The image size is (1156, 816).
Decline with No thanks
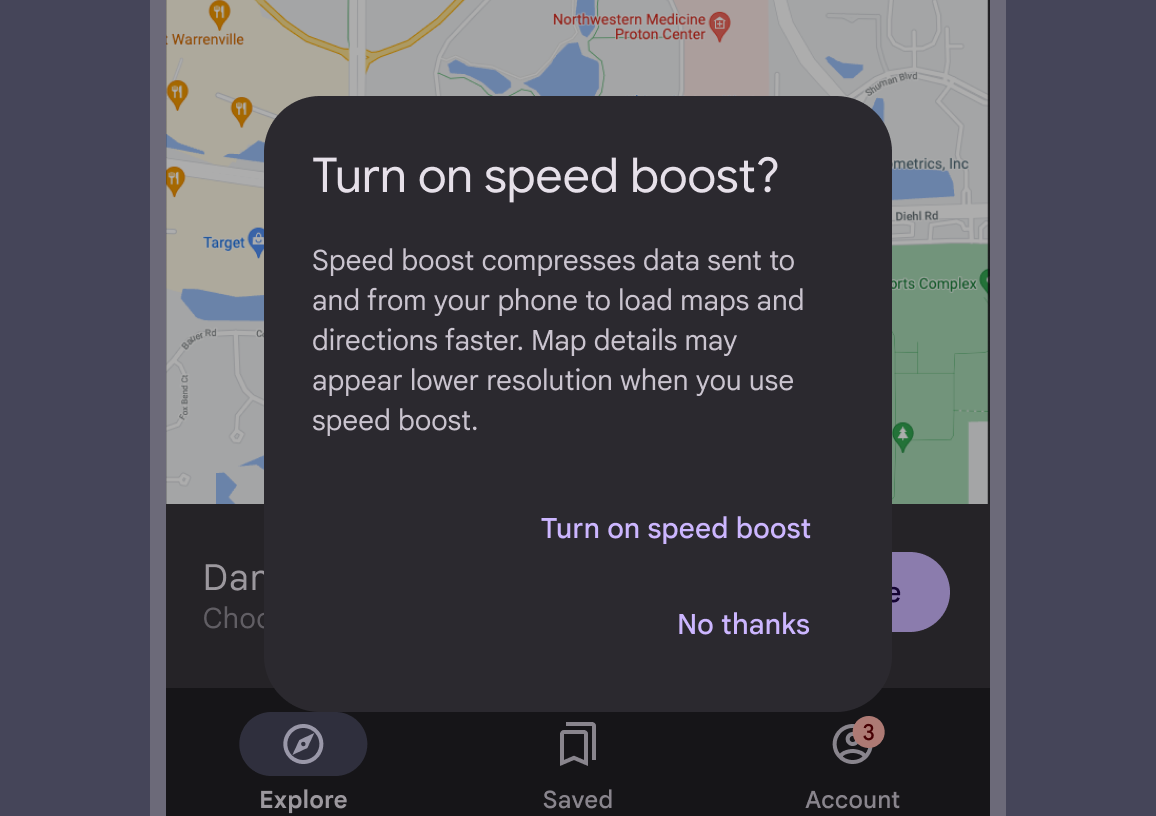743,624
